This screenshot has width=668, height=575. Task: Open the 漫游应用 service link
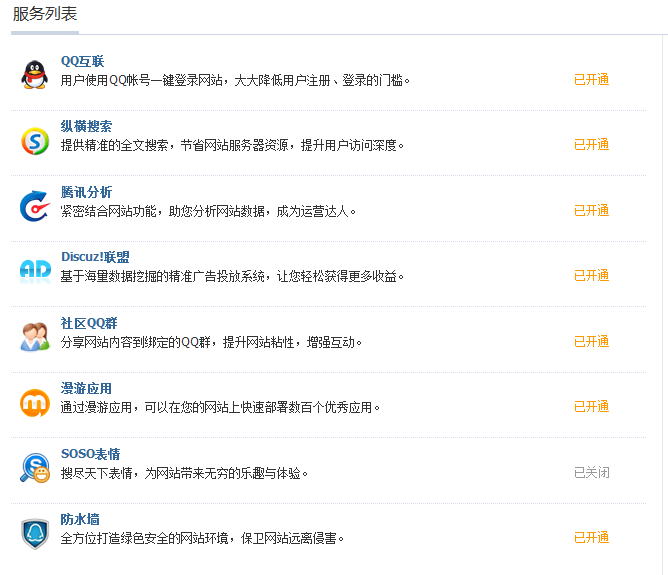point(86,388)
